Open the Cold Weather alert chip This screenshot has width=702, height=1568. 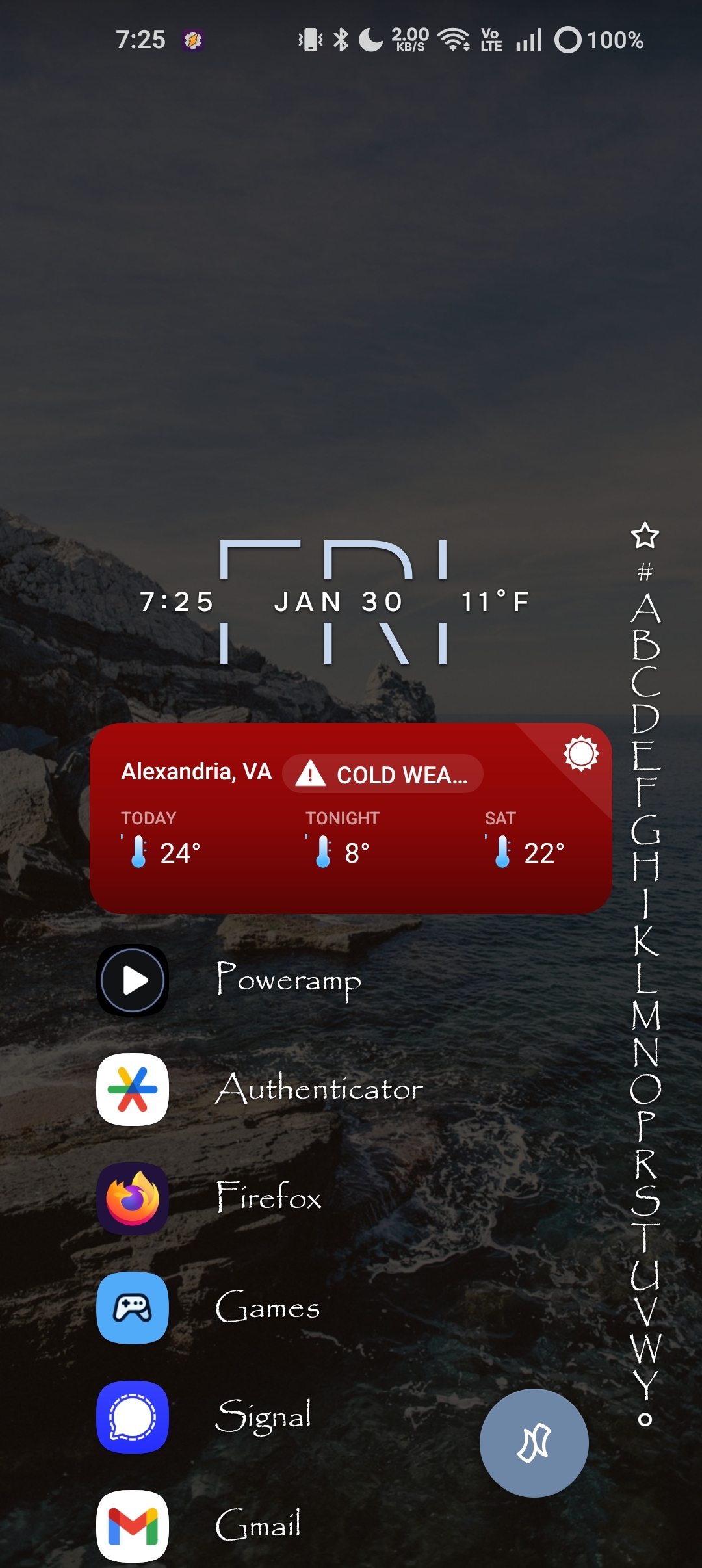(x=383, y=774)
